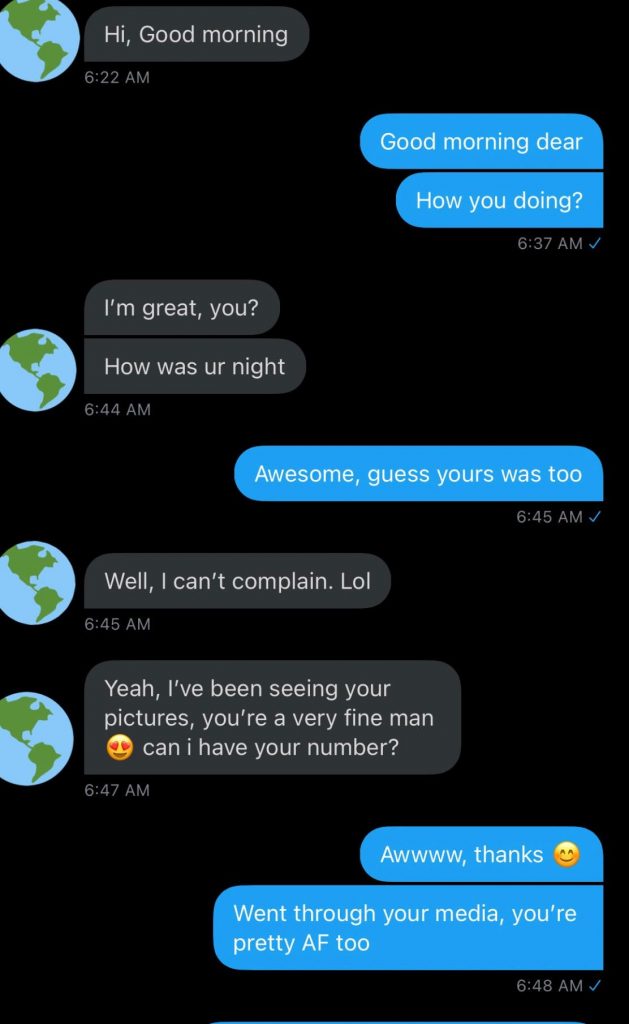The height and width of the screenshot is (1024, 629).
Task: Tap the globe avatar next to 'How was ur night'
Action: (38, 369)
